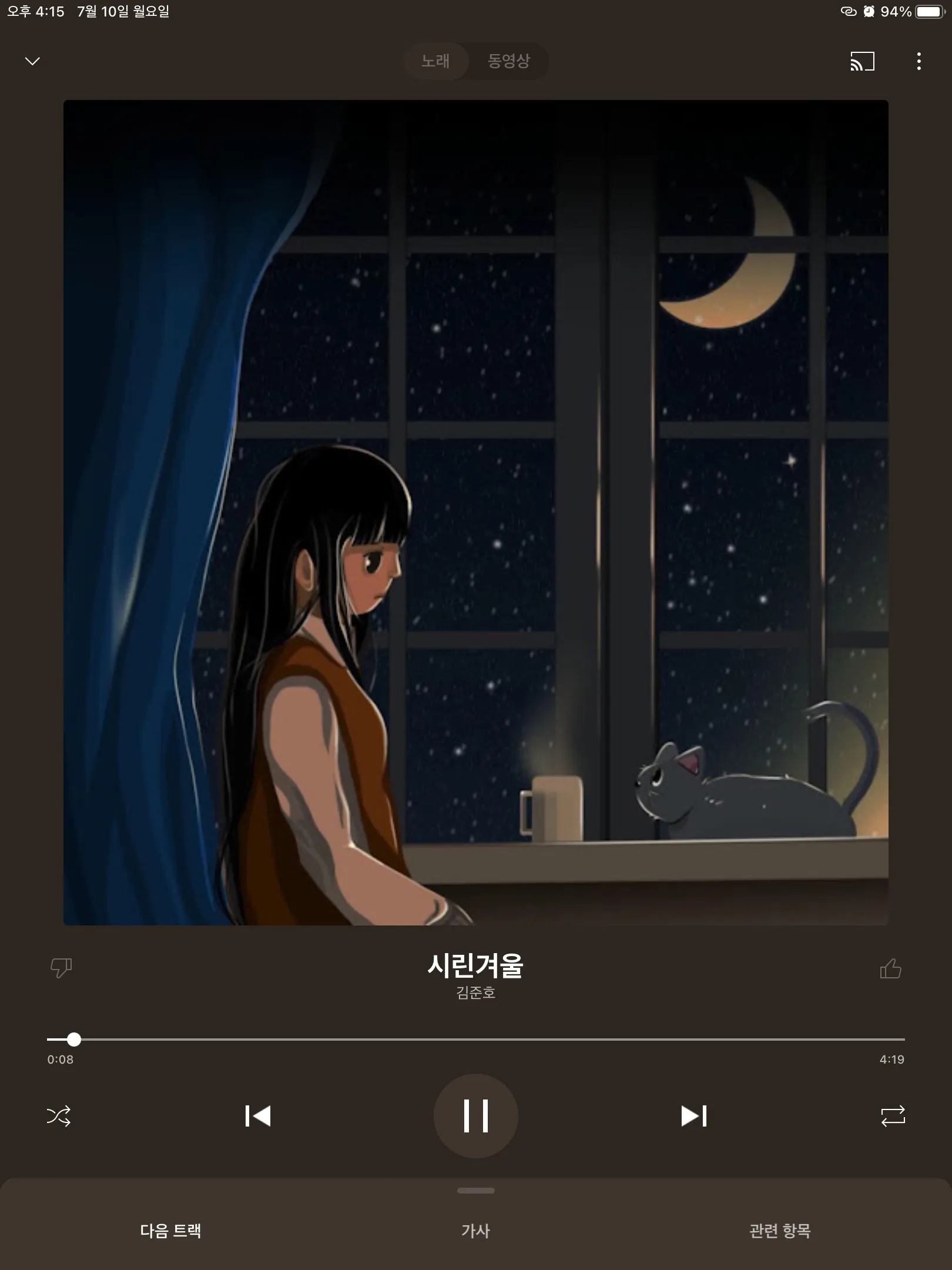Tap the Cast icon to stream to a device
The image size is (952, 1270).
tap(860, 61)
